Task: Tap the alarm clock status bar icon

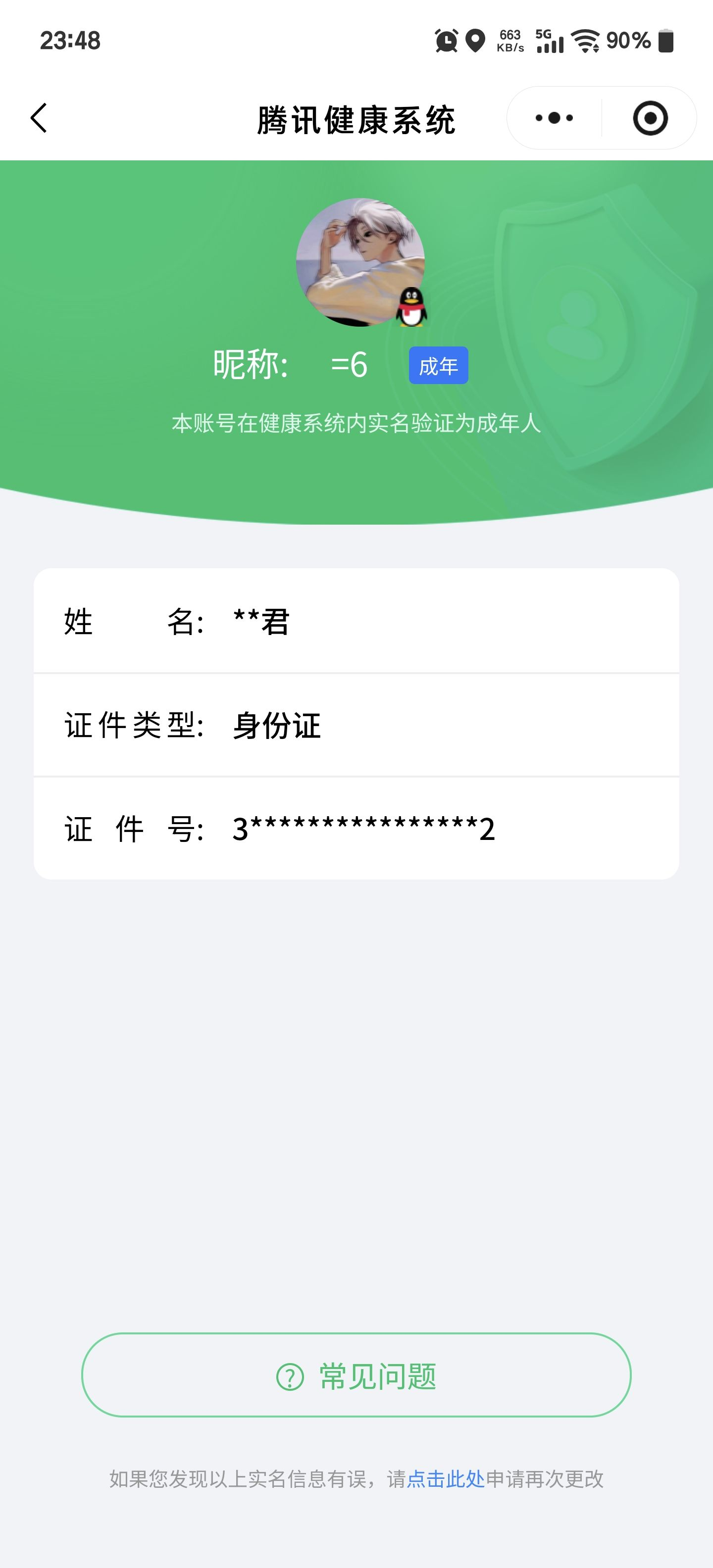Action: pyautogui.click(x=446, y=41)
